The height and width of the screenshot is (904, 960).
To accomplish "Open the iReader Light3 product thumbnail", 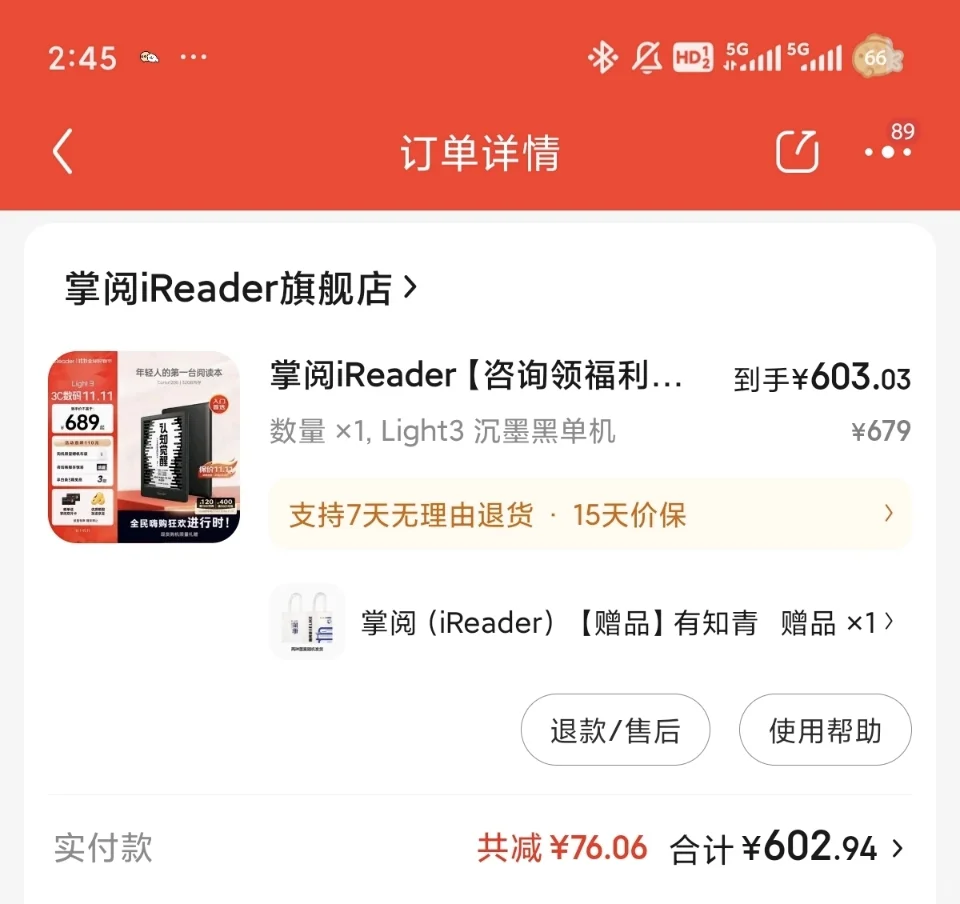I will pos(144,447).
